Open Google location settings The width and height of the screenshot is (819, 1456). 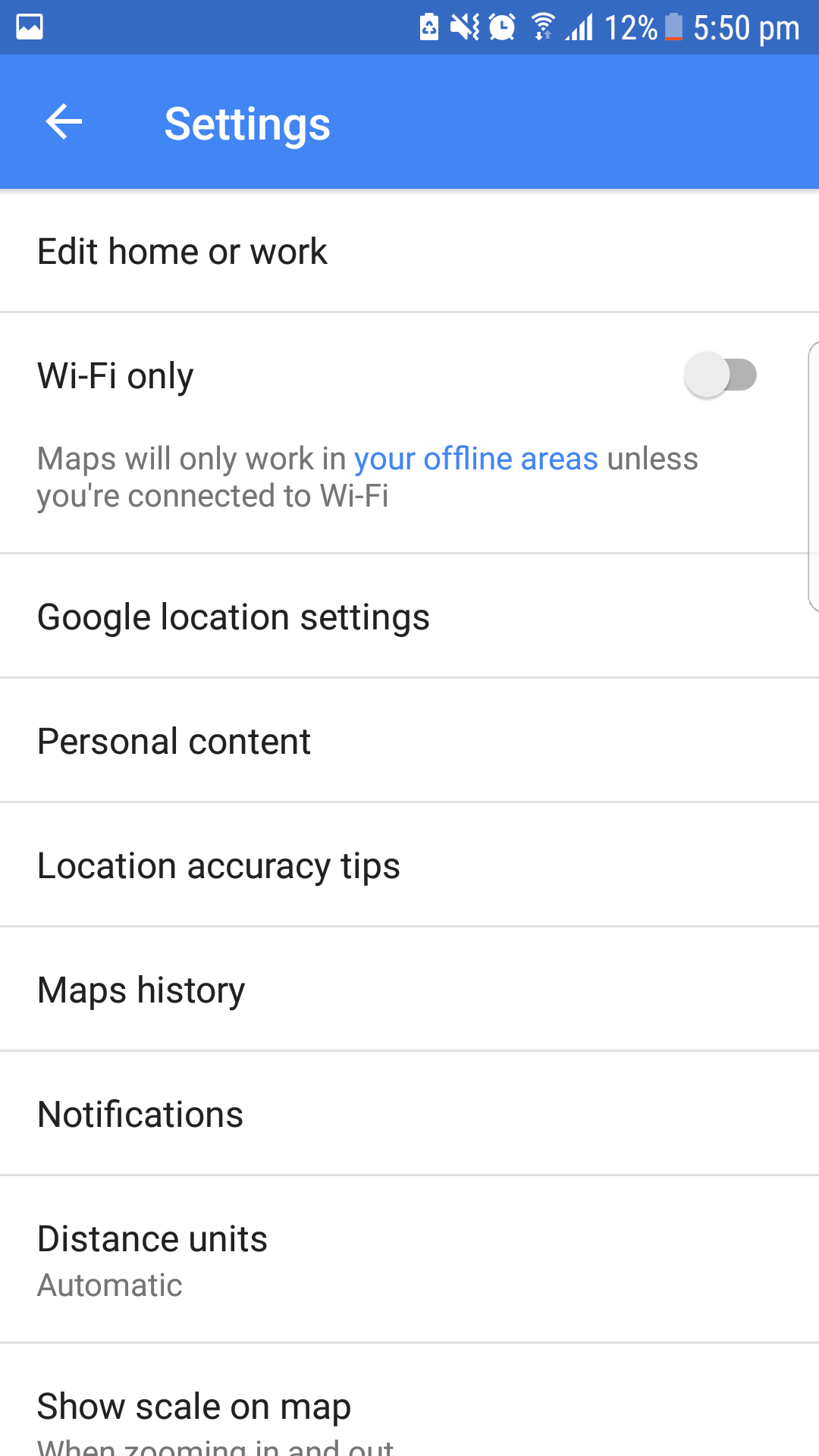coord(409,617)
